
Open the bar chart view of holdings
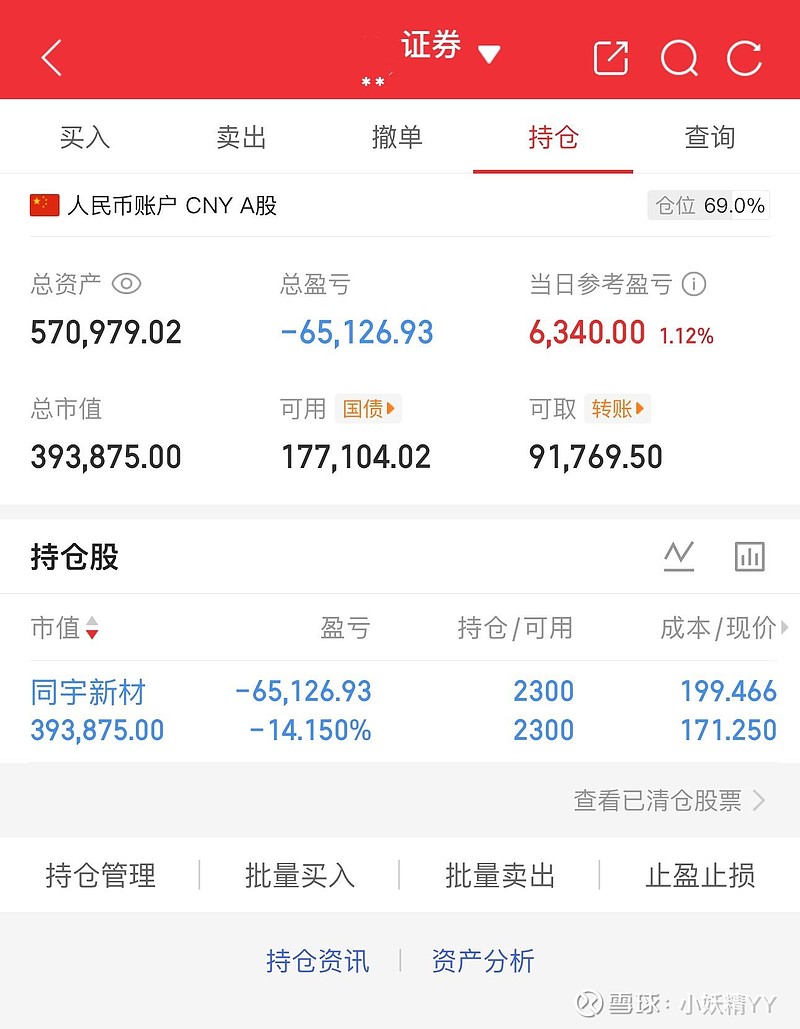[749, 556]
